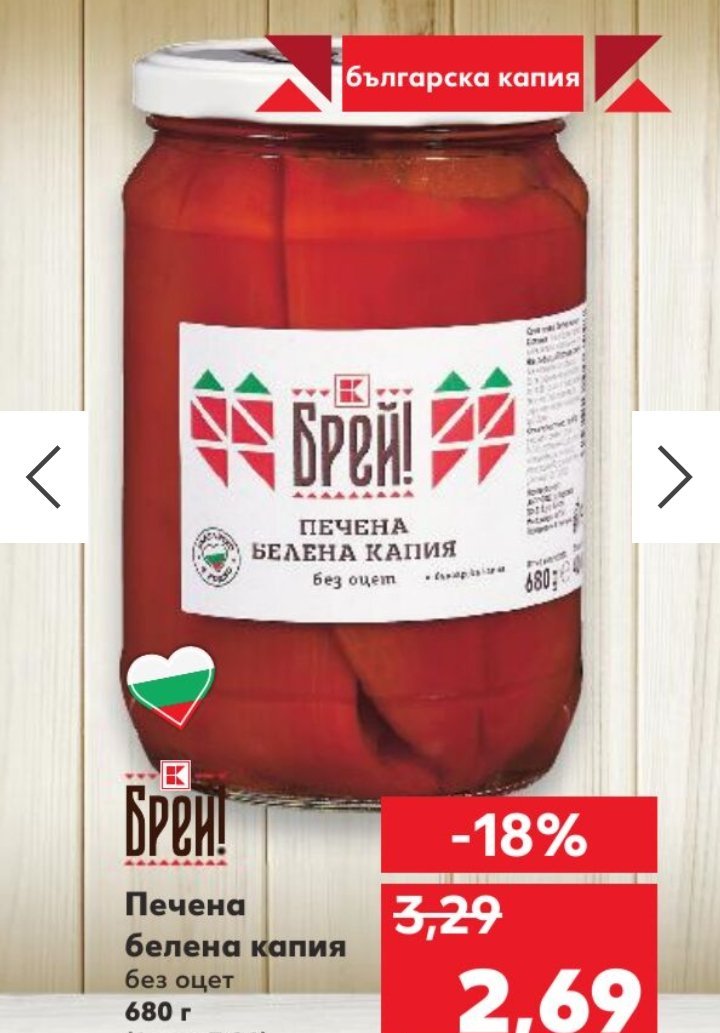Go to the next offer with right arrow

click(675, 477)
